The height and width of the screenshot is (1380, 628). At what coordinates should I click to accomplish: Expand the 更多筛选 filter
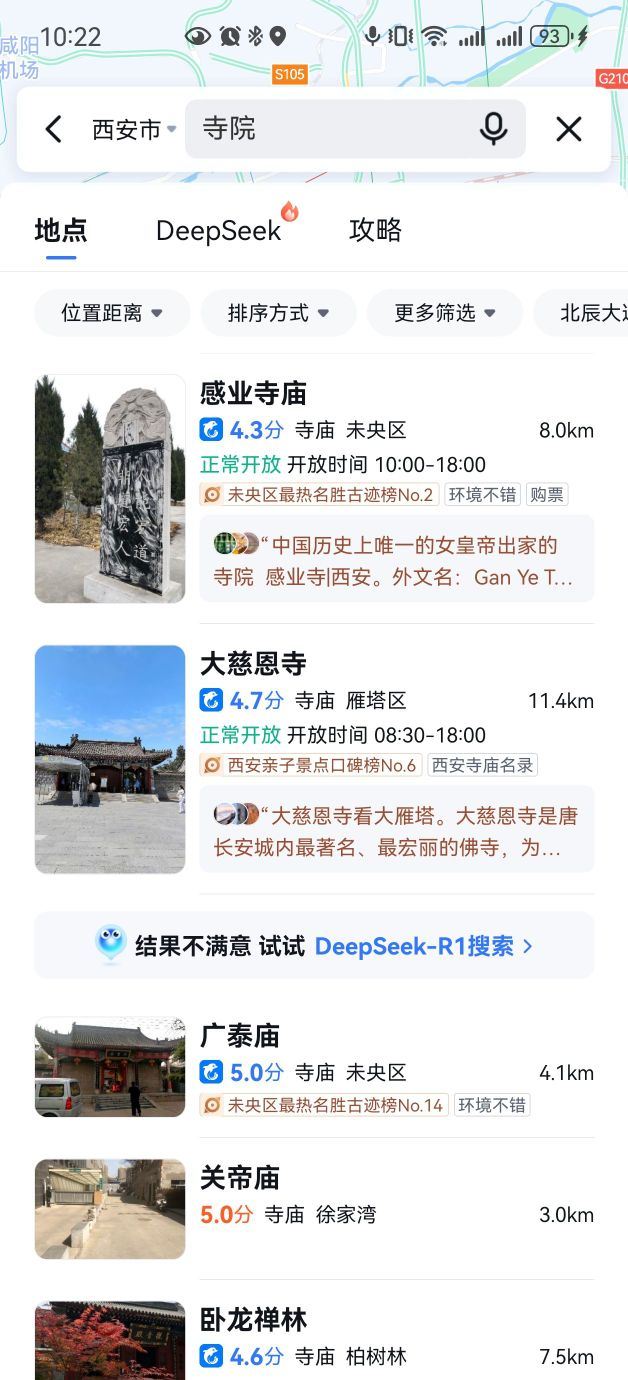click(x=444, y=313)
